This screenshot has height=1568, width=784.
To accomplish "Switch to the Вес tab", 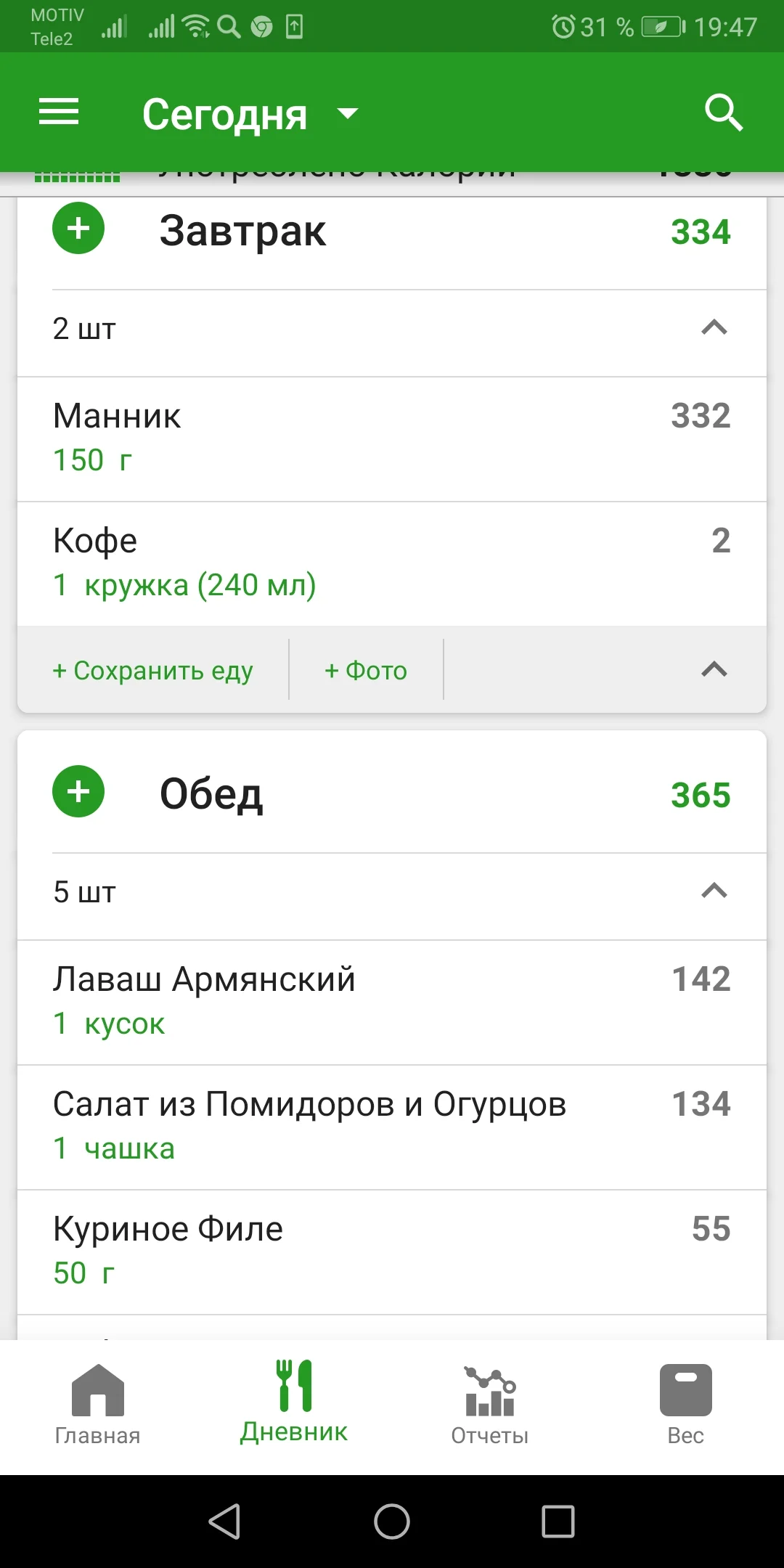I will [x=685, y=1405].
